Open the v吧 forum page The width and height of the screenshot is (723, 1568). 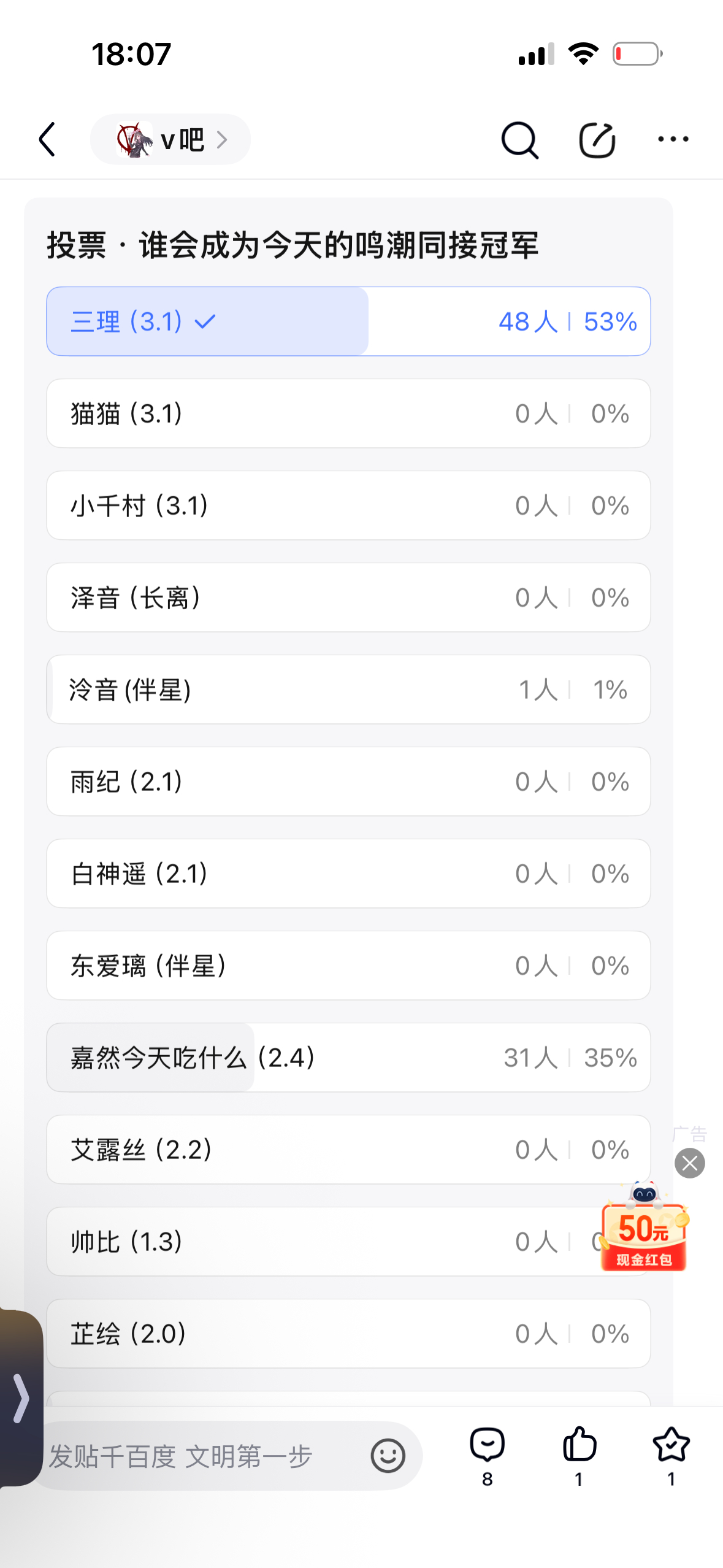(170, 140)
